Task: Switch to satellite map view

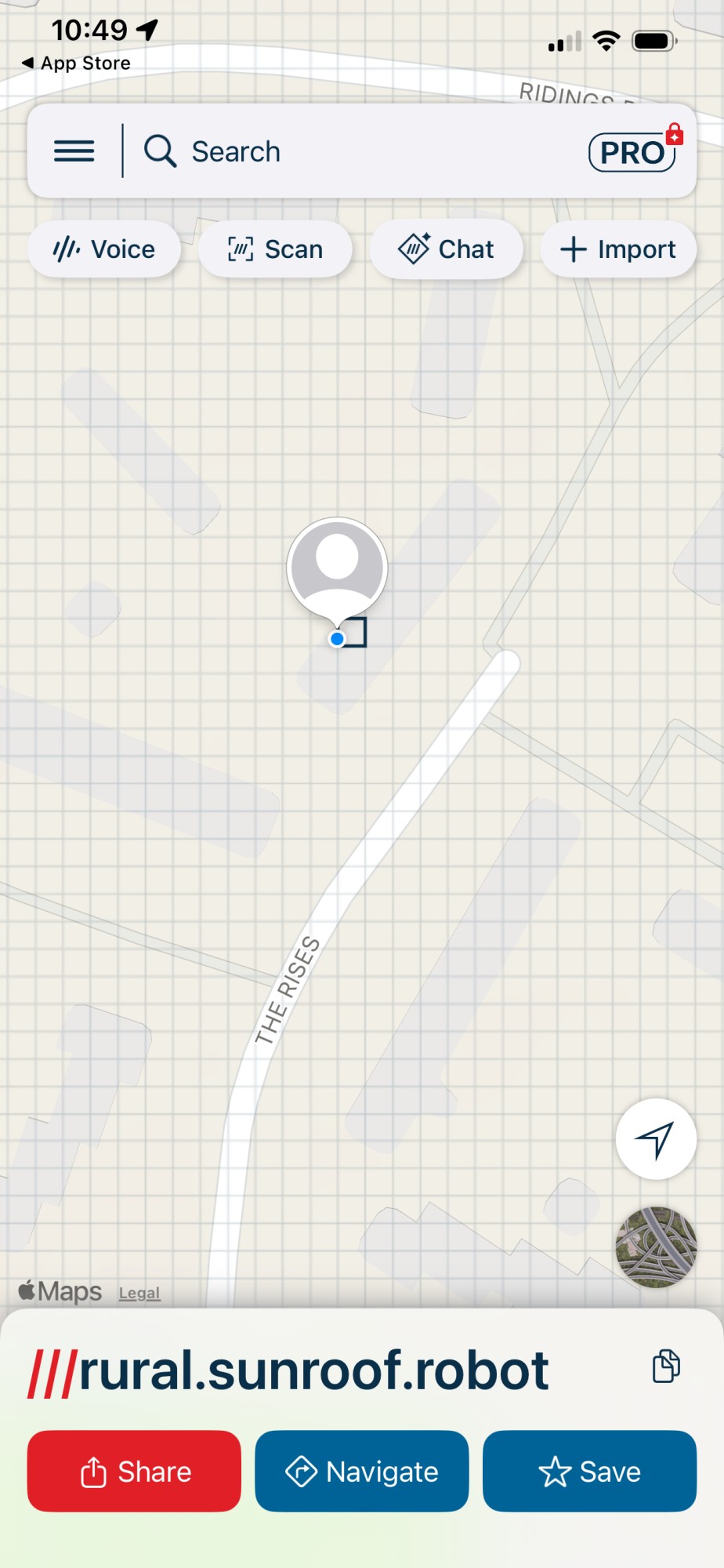Action: click(x=656, y=1247)
